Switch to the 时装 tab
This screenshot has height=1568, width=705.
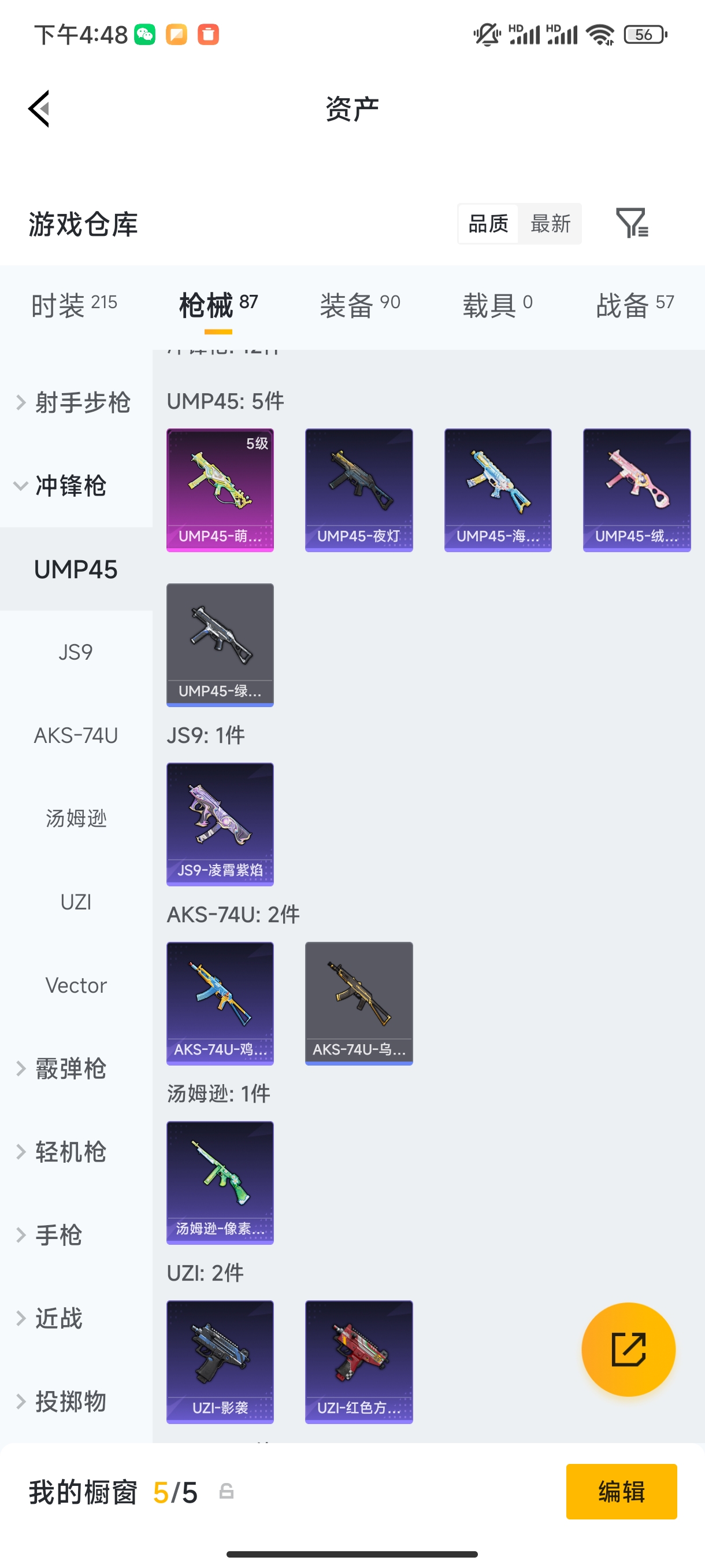click(x=73, y=304)
